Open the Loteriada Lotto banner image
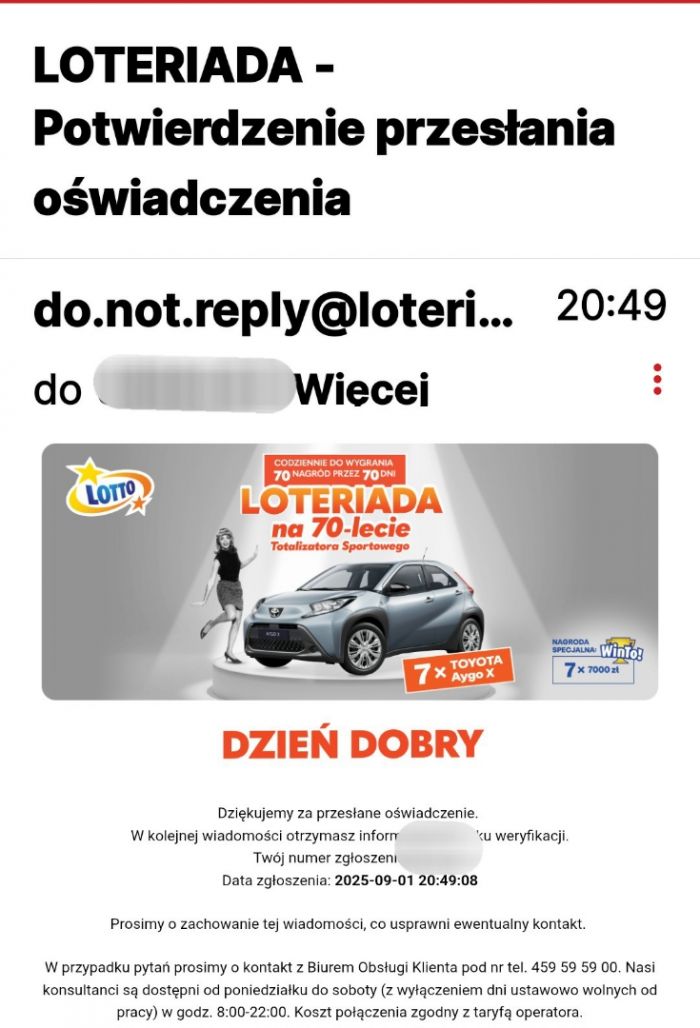Screen dimensions: 700x1028 pyautogui.click(x=350, y=571)
